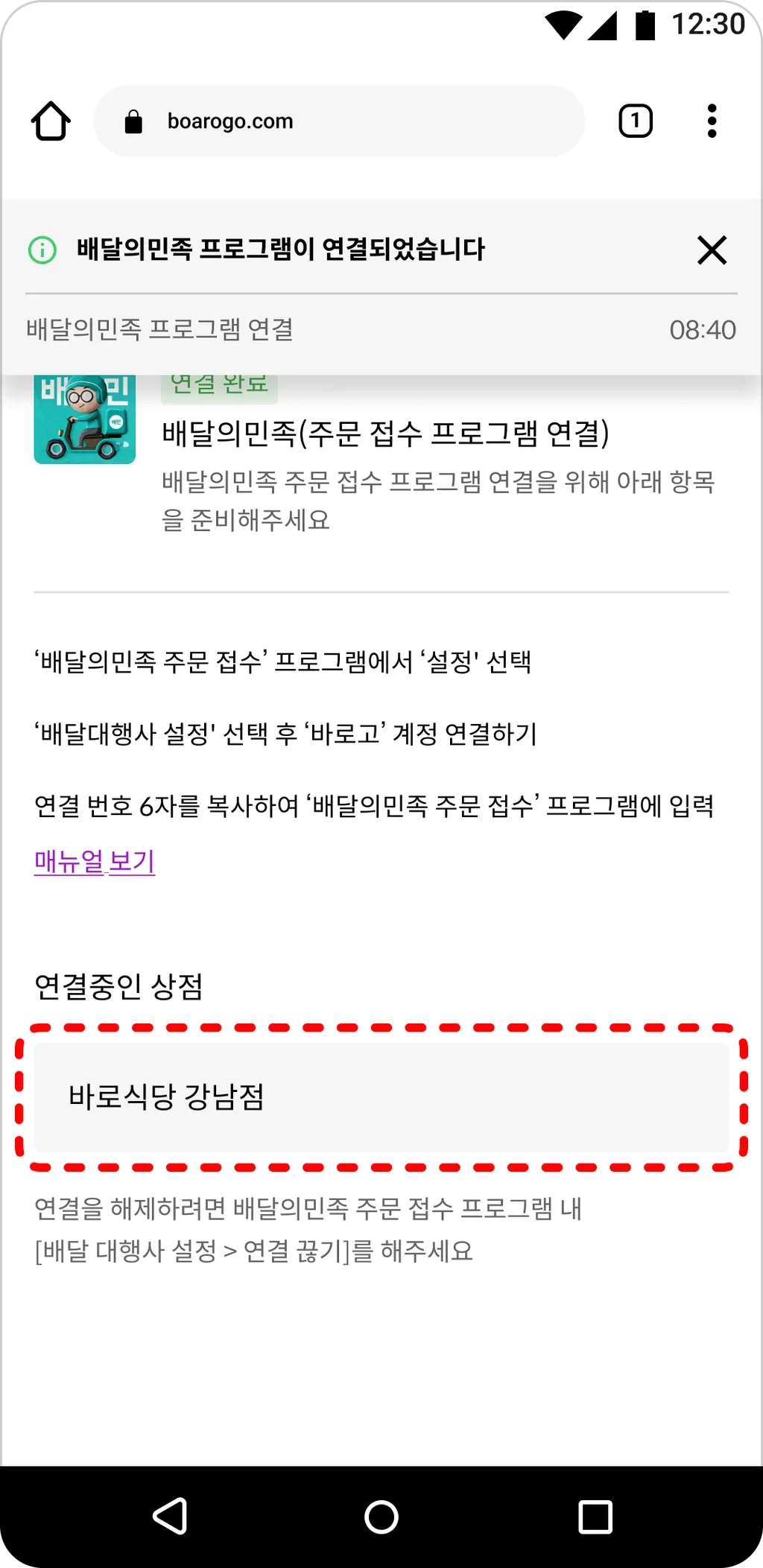Go back with the system back button
Screen dimensions: 763x1568
(x=170, y=1516)
